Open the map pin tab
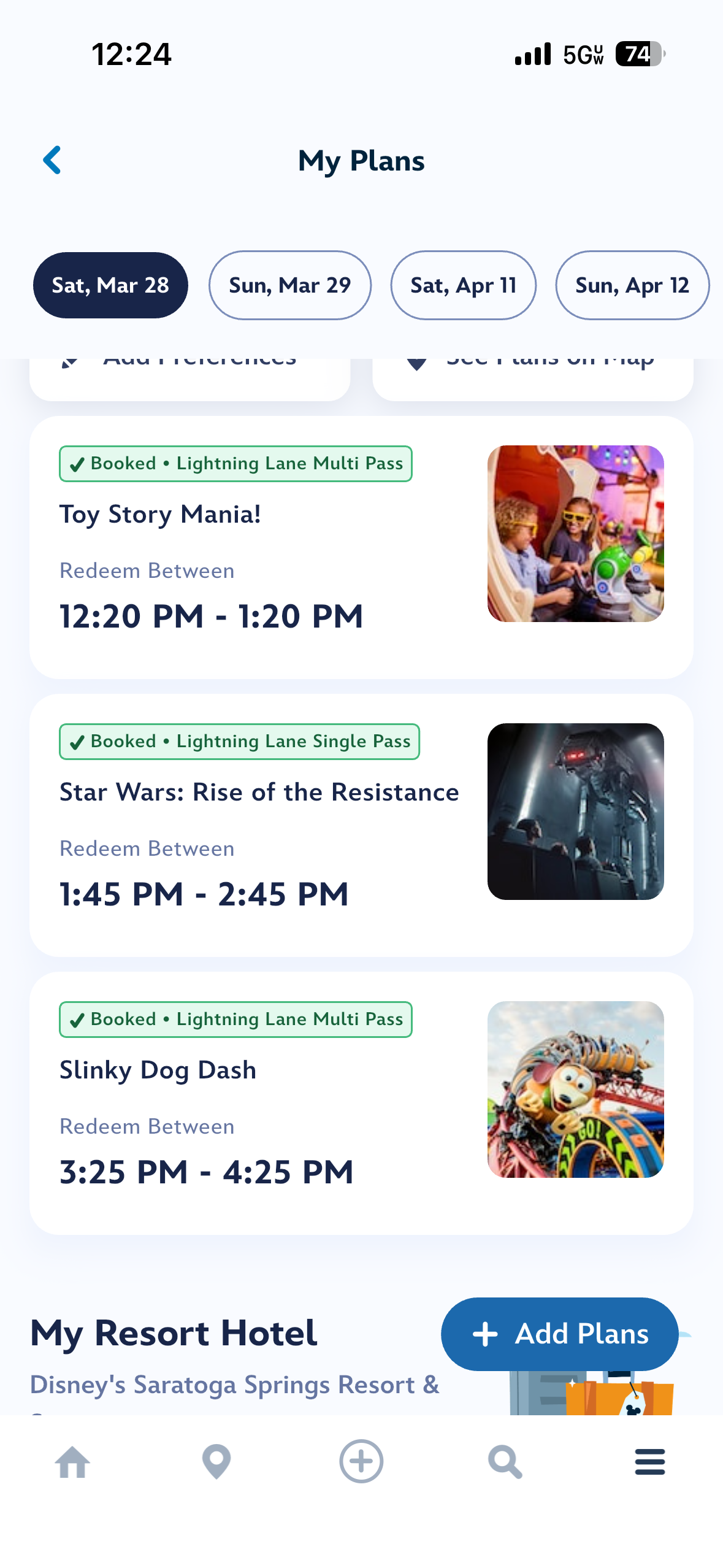The width and height of the screenshot is (723, 1568). [x=216, y=1462]
